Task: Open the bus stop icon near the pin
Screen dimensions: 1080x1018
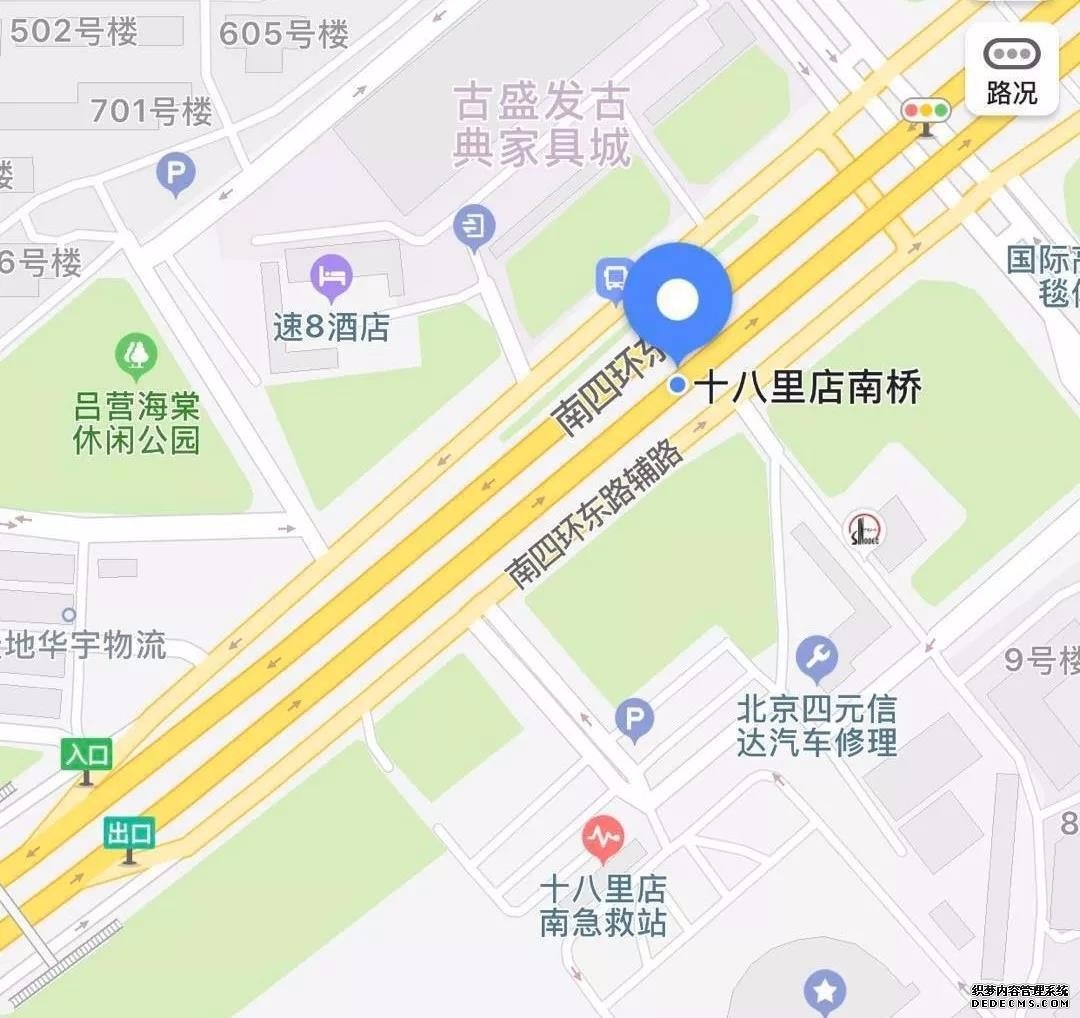Action: point(614,278)
